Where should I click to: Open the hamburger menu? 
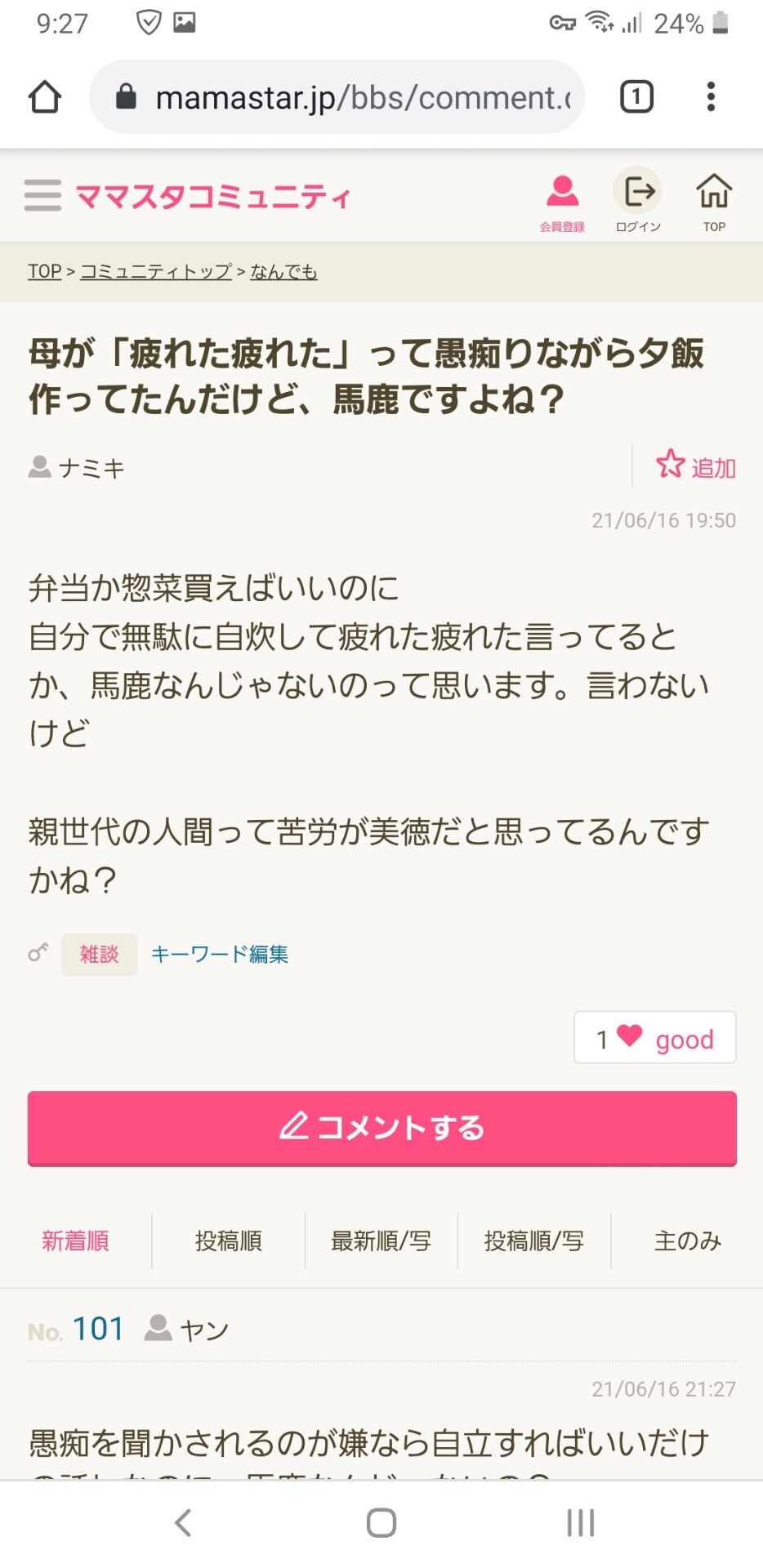(x=42, y=196)
